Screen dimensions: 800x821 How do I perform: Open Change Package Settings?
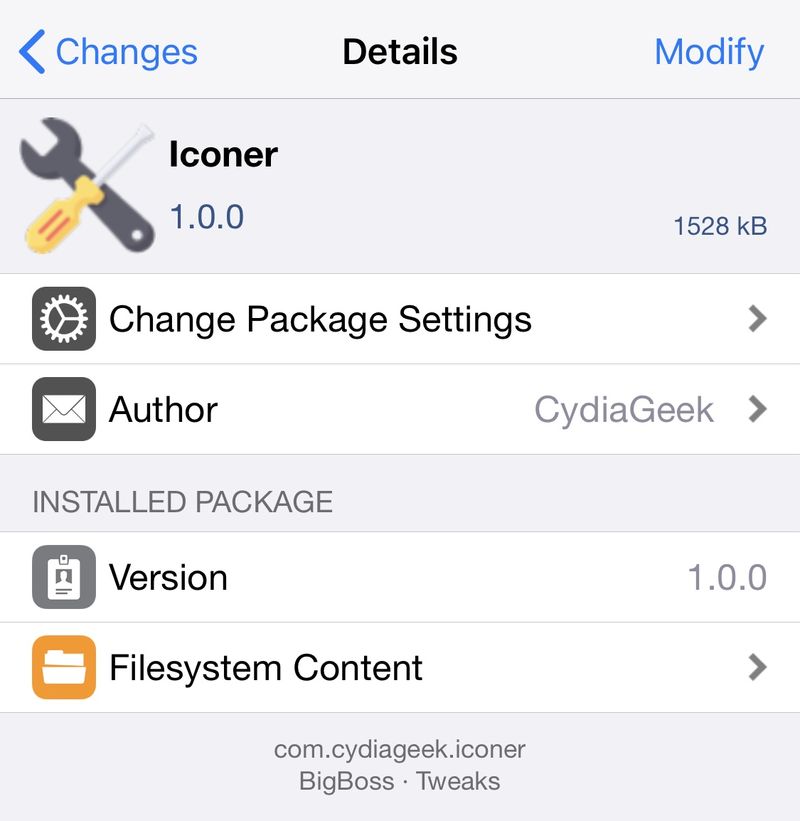click(x=400, y=319)
